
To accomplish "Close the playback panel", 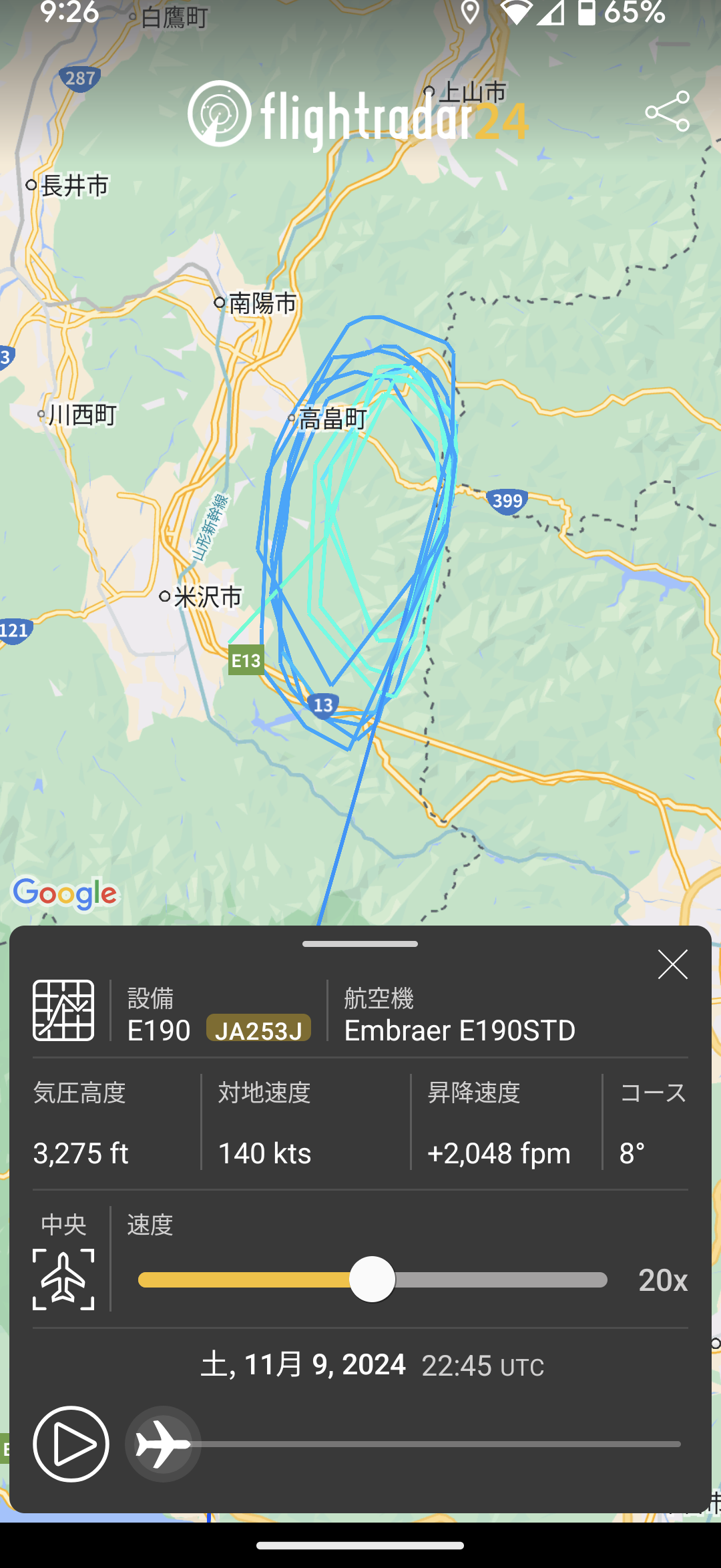I will click(672, 964).
